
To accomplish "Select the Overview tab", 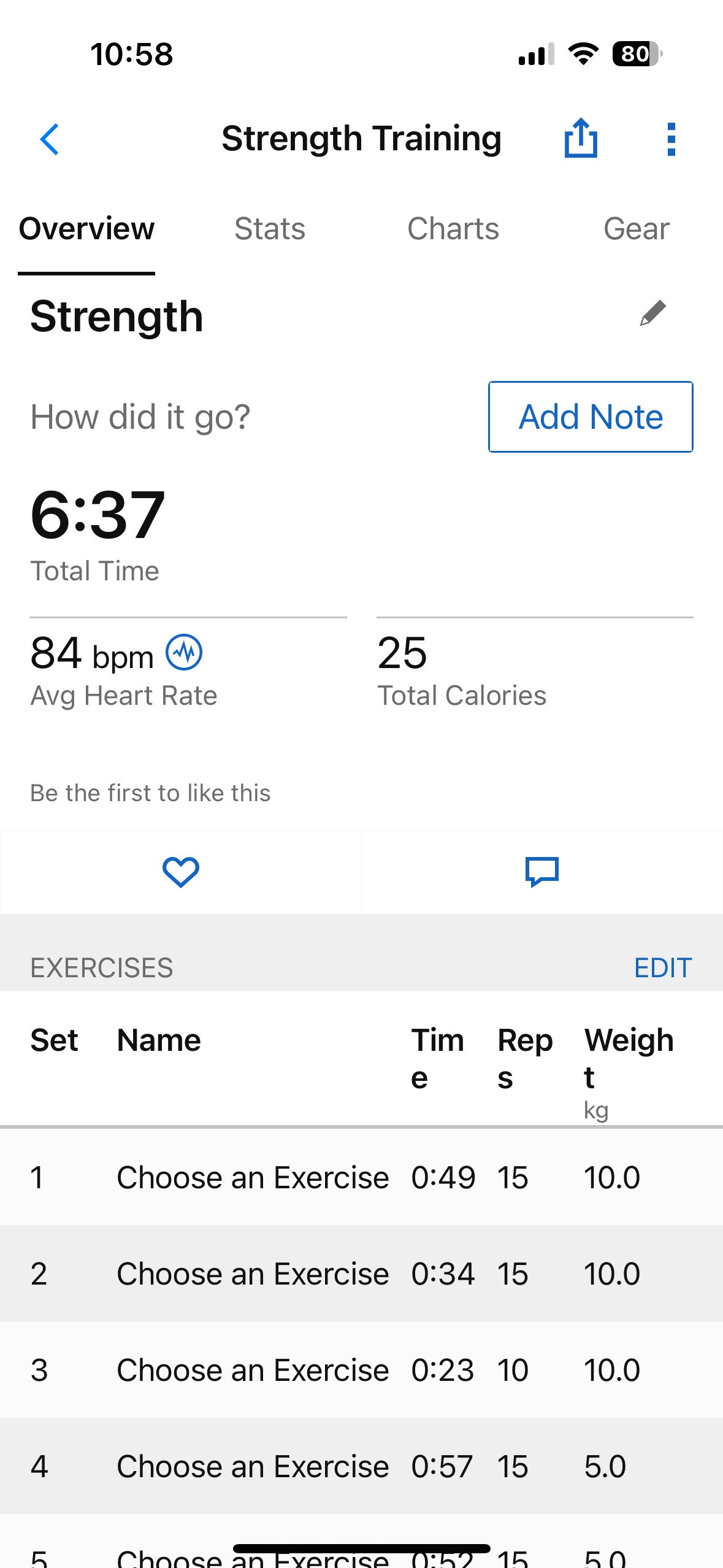I will [86, 229].
